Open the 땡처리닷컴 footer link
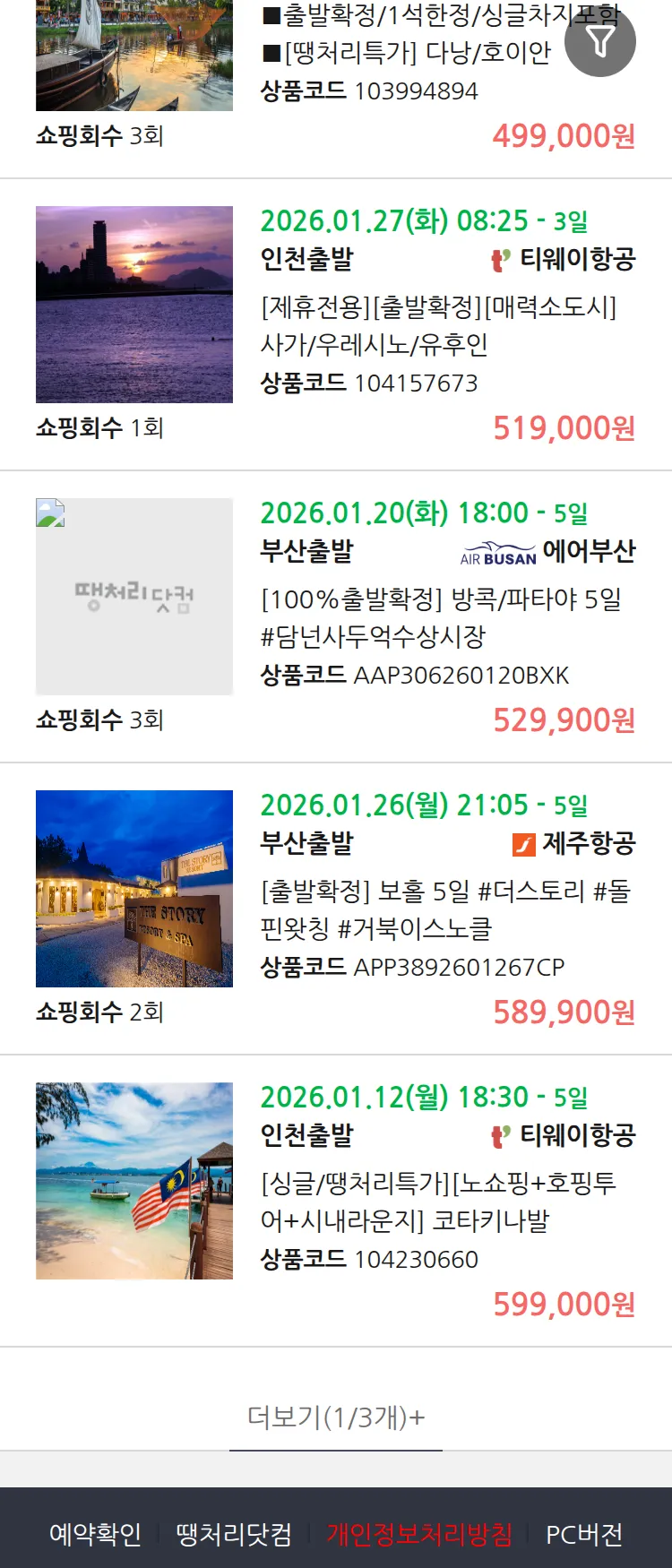Screen dimensions: 672x1568 pos(234,1534)
